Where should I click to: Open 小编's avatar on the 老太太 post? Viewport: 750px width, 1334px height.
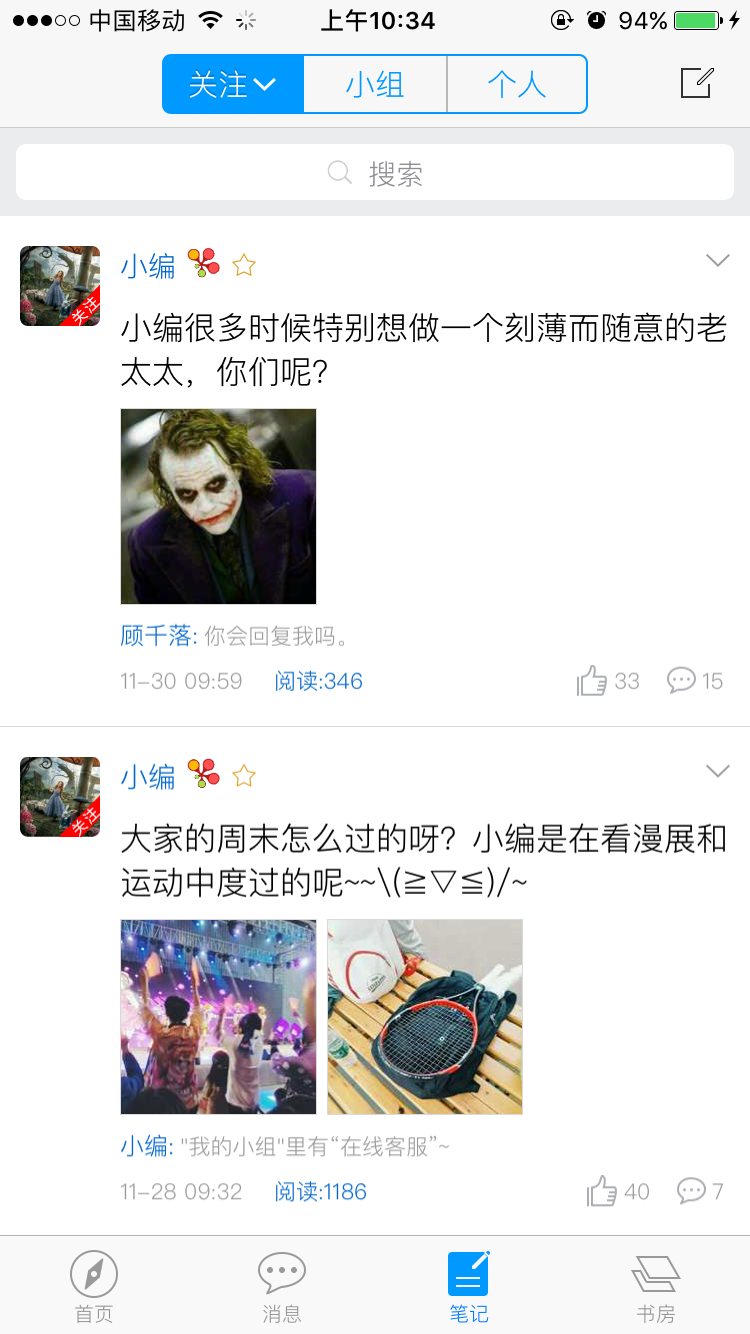coord(60,286)
